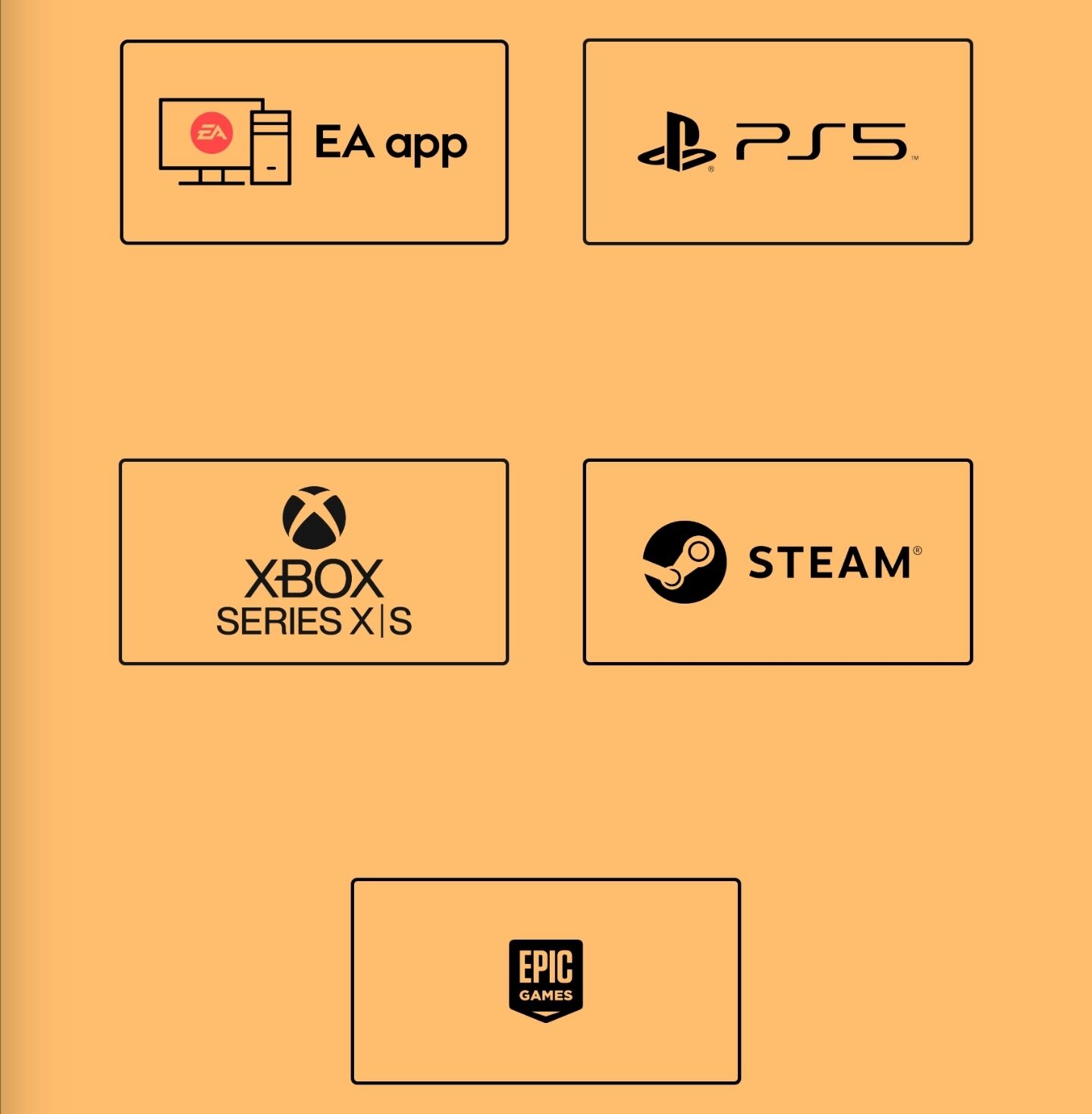Choose the PS5 platform option
The width and height of the screenshot is (1092, 1114).
point(777,143)
